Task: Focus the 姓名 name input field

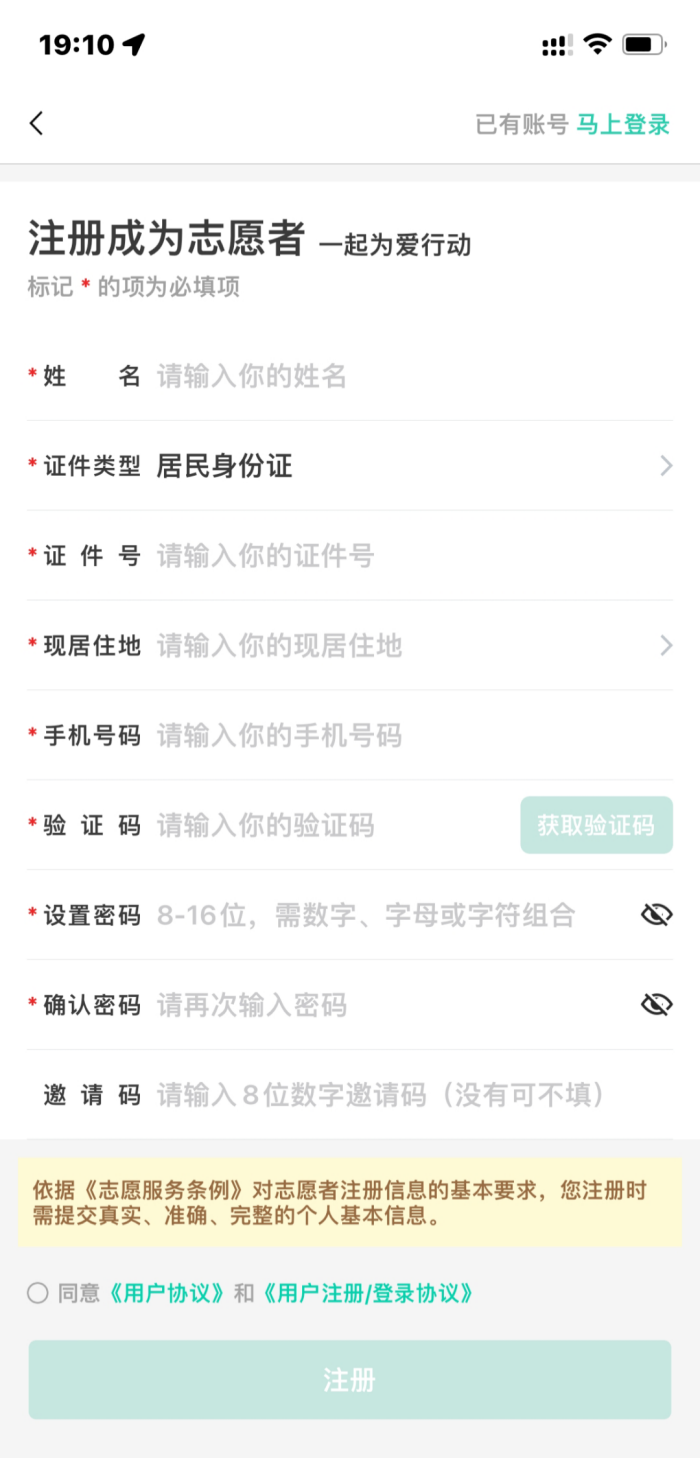Action: coord(400,376)
